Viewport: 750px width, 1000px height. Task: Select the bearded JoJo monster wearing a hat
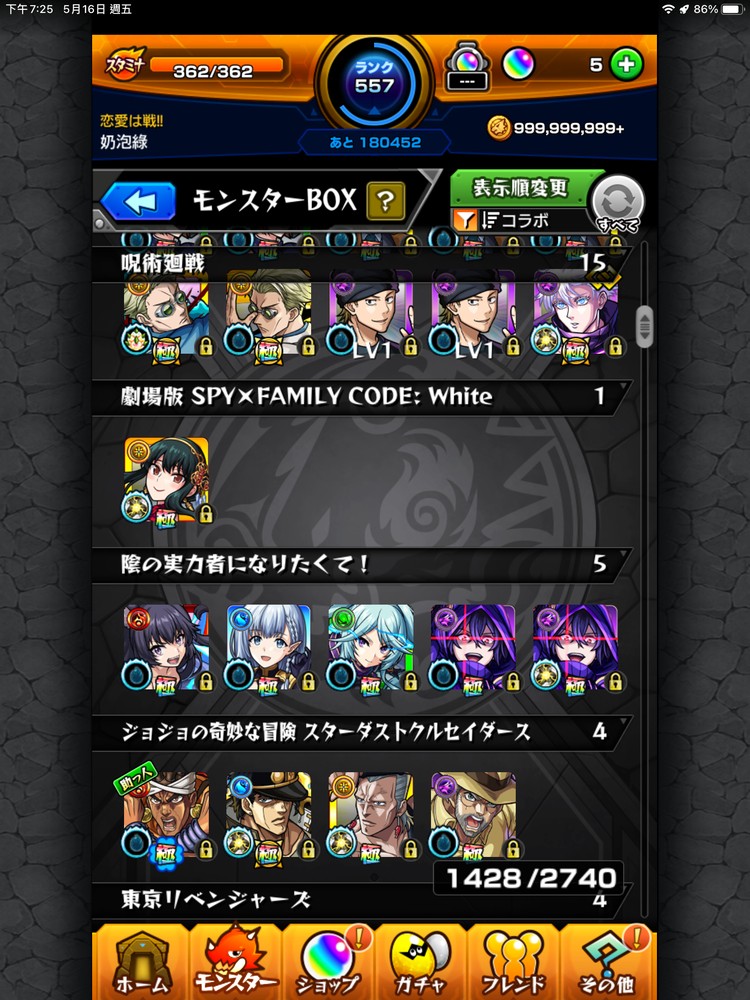(472, 810)
